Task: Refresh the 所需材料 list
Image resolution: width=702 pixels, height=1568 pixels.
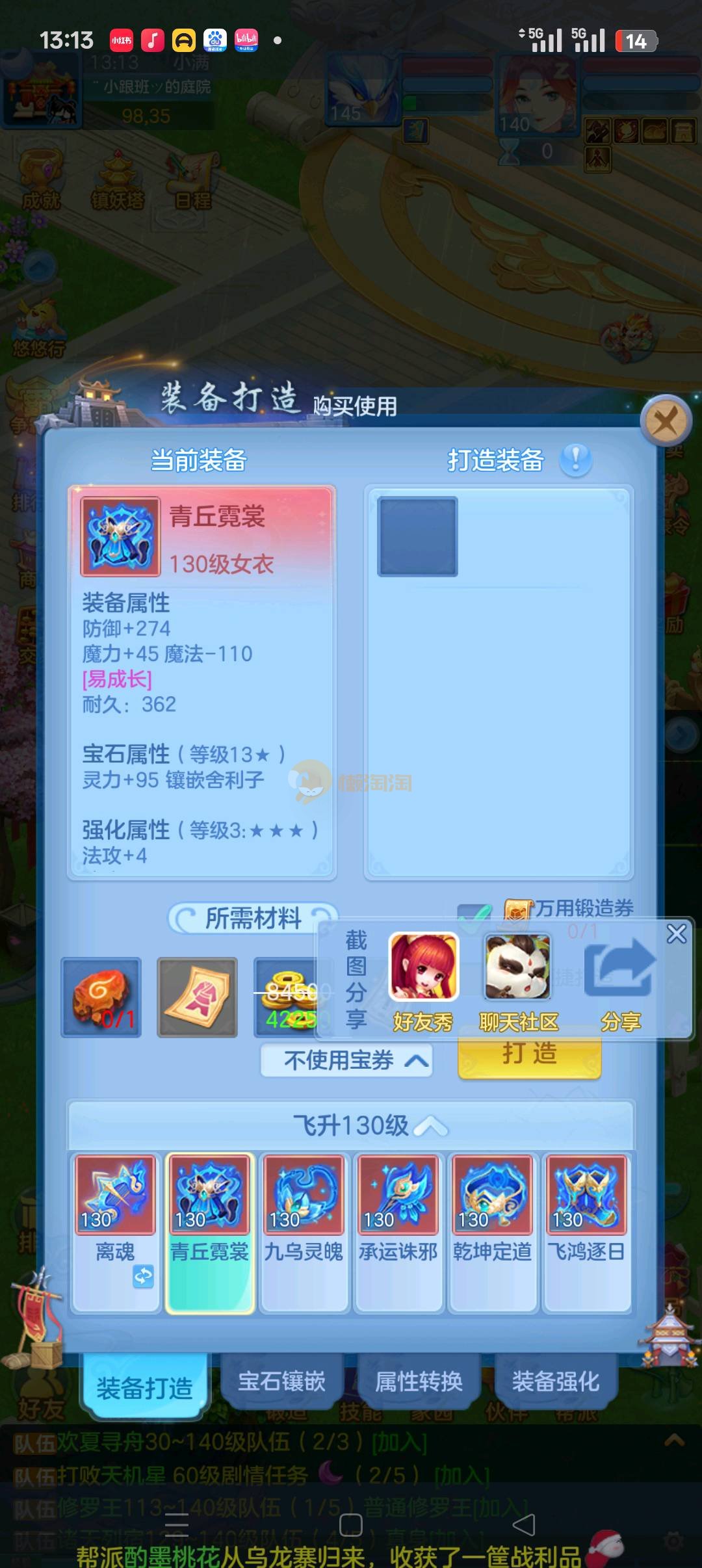Action: click(x=185, y=919)
